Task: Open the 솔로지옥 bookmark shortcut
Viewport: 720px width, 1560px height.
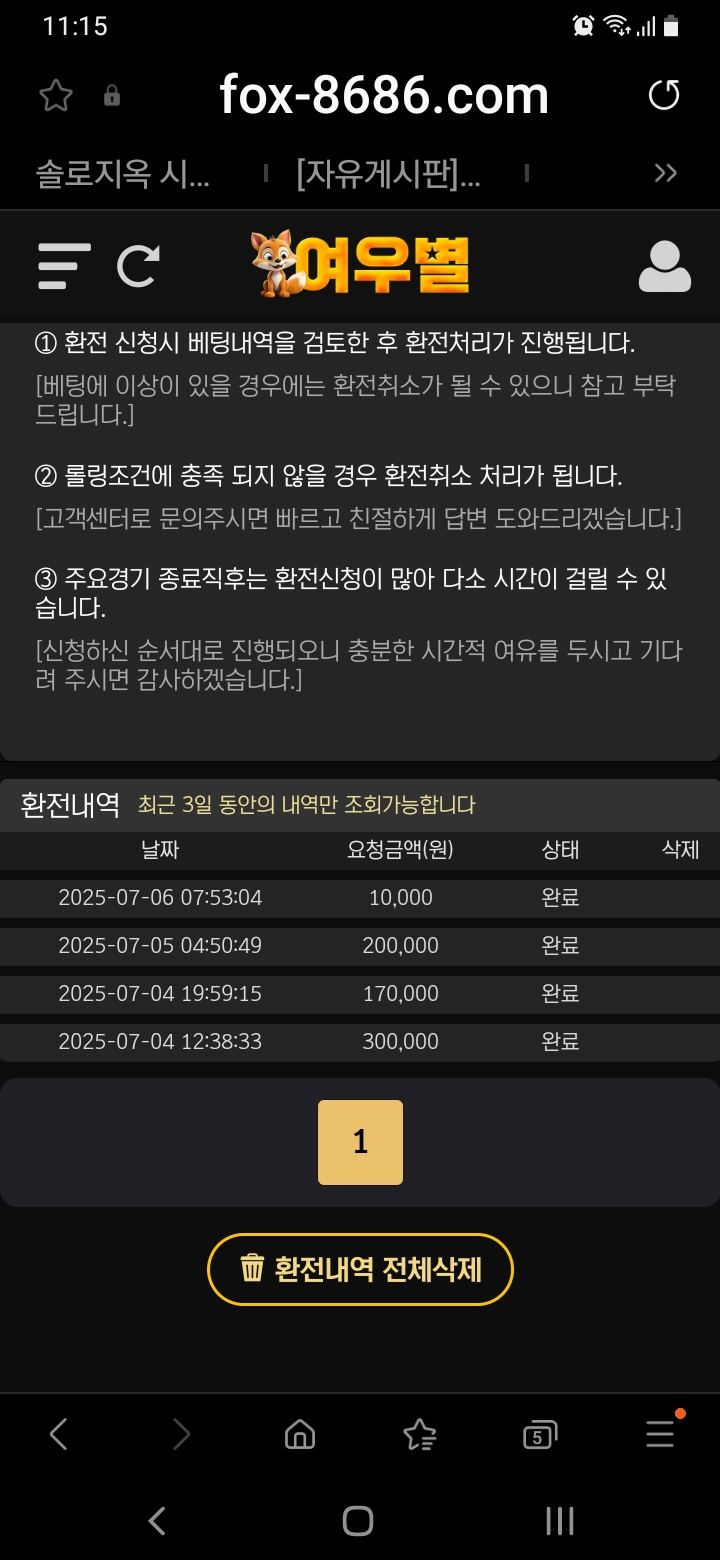Action: click(123, 174)
